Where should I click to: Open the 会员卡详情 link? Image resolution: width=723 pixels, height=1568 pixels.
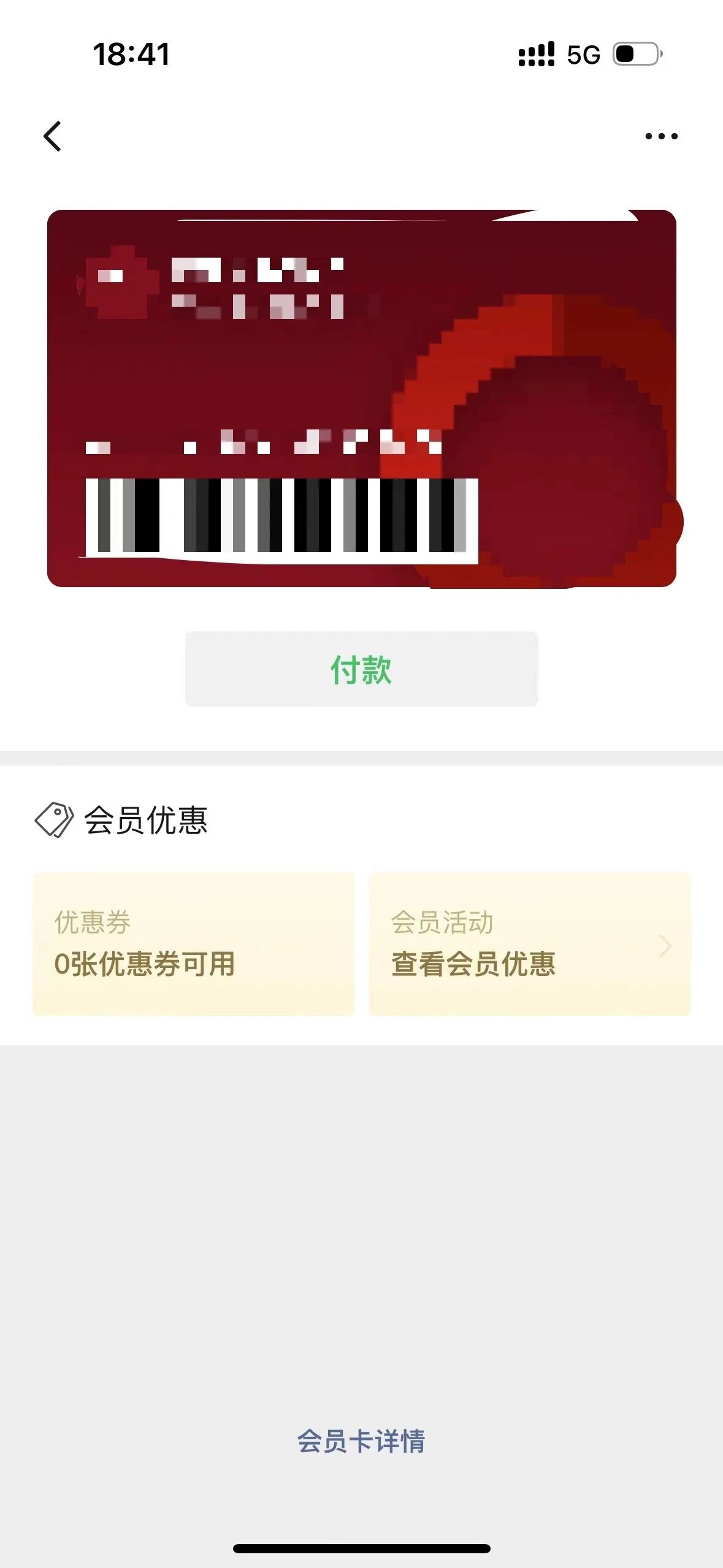[x=361, y=1441]
